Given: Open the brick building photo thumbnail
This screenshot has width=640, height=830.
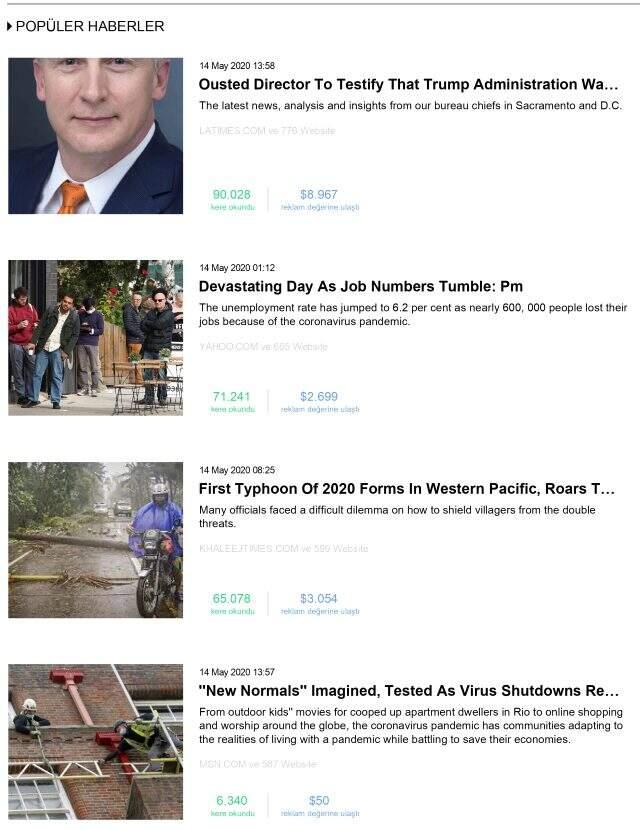Looking at the screenshot, I should coord(96,742).
